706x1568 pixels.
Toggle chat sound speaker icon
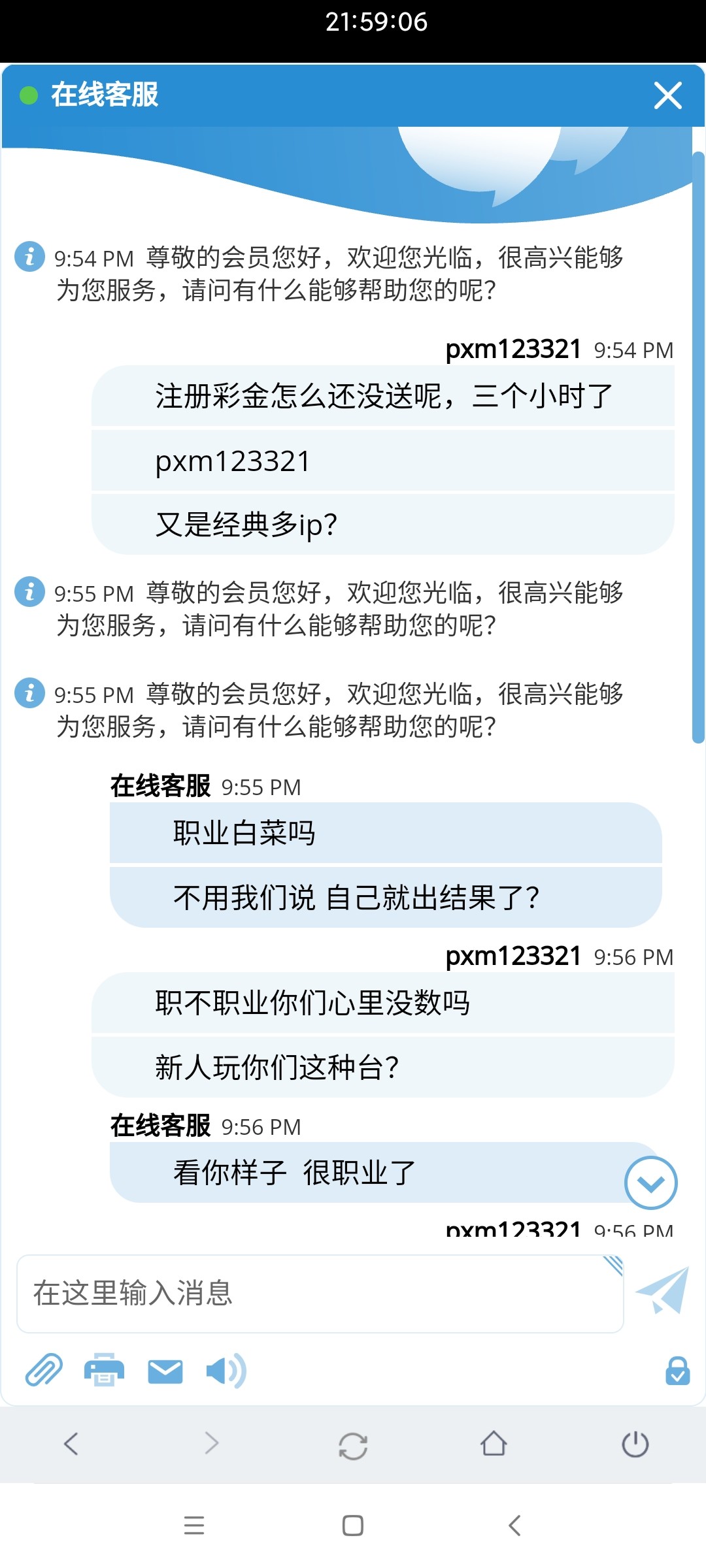tap(226, 1371)
